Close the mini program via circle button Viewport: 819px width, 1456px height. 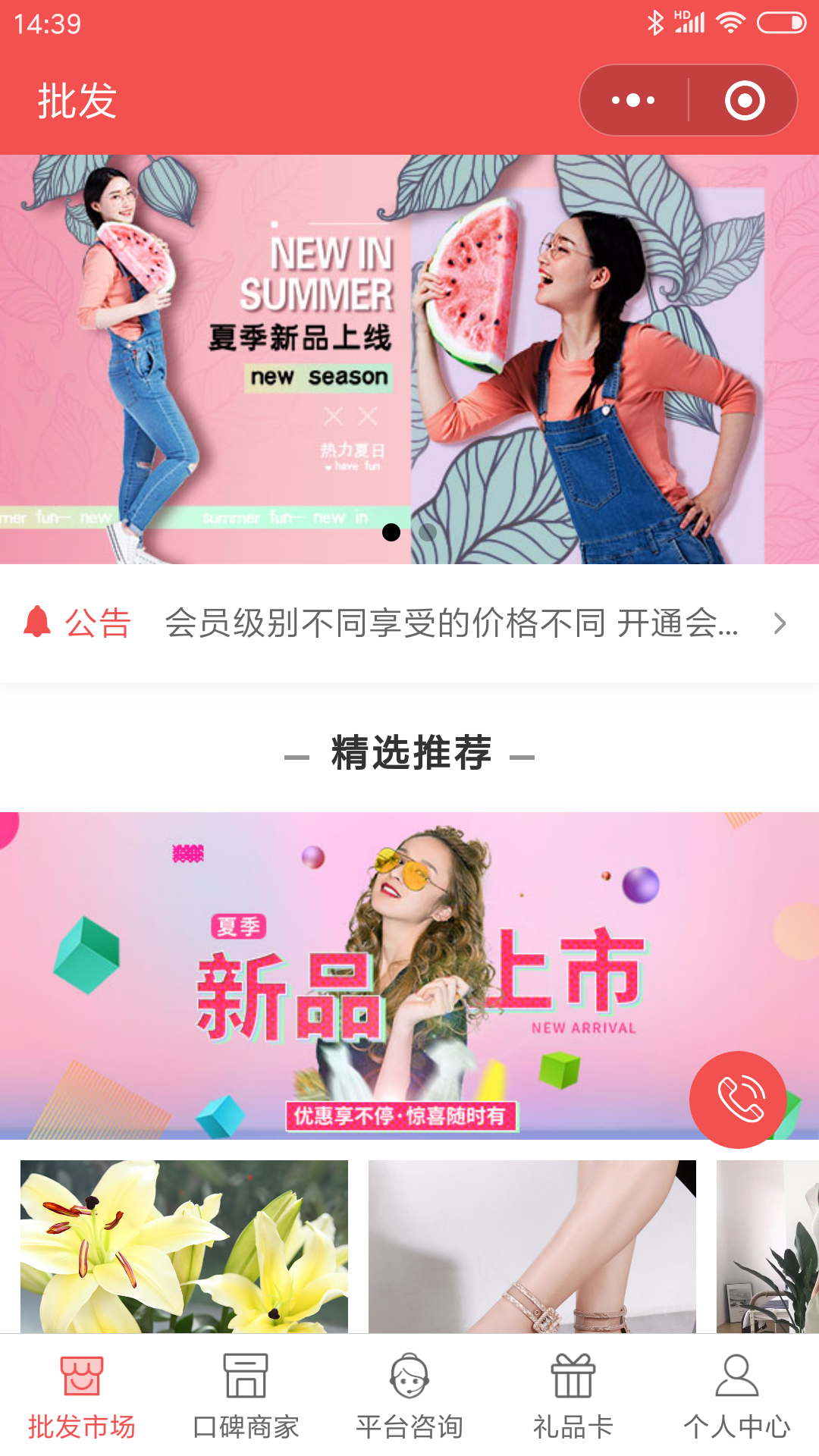(x=744, y=100)
